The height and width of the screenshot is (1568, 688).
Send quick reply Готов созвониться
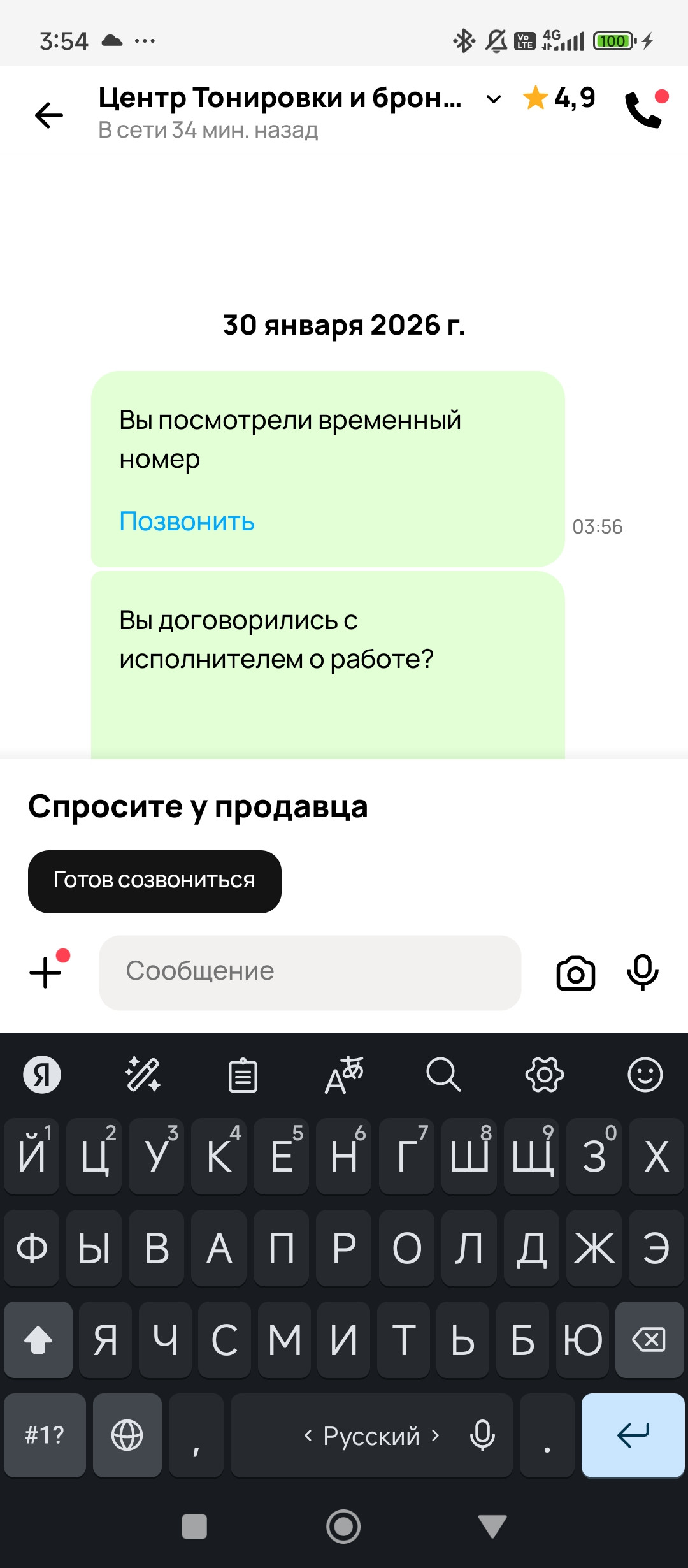[x=154, y=881]
